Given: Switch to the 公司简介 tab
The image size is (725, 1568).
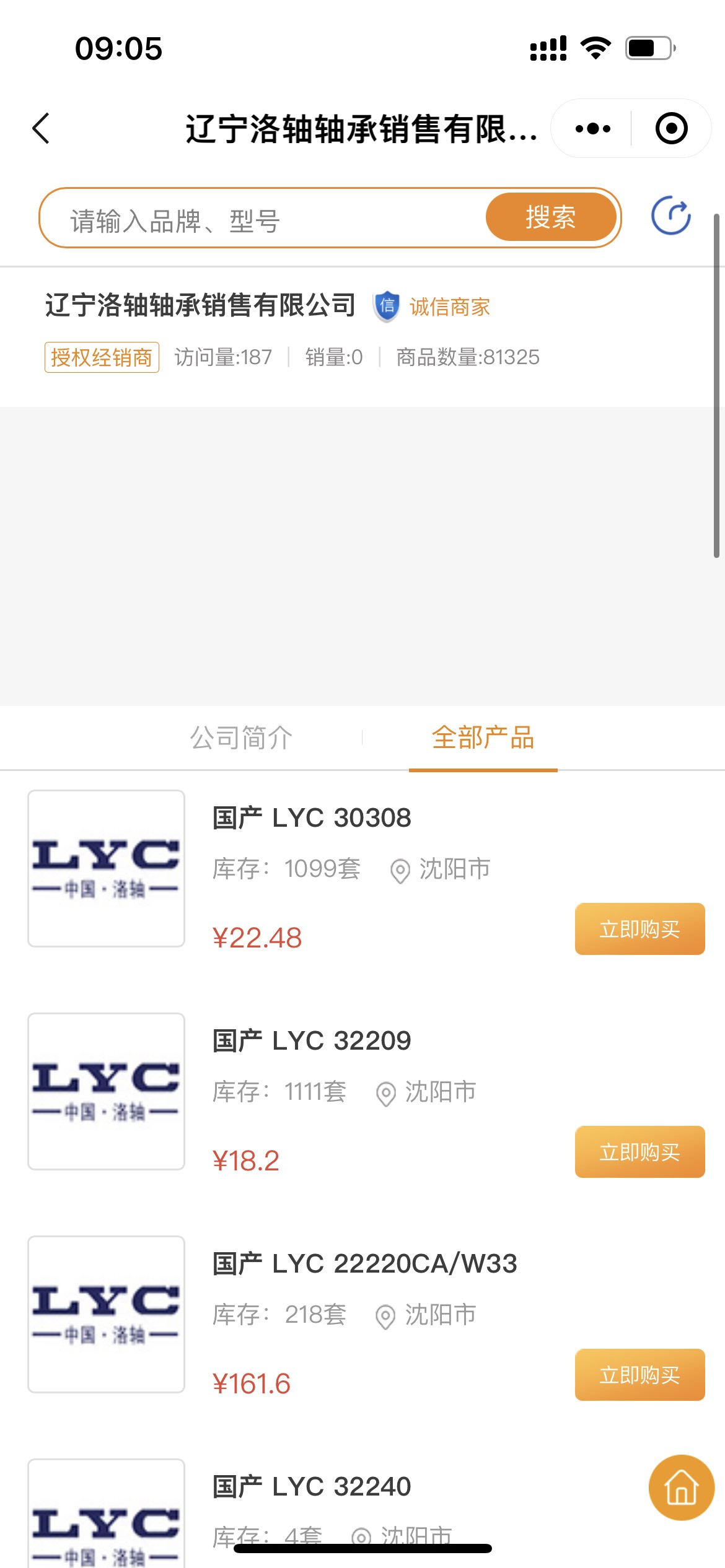Looking at the screenshot, I should coord(241,738).
